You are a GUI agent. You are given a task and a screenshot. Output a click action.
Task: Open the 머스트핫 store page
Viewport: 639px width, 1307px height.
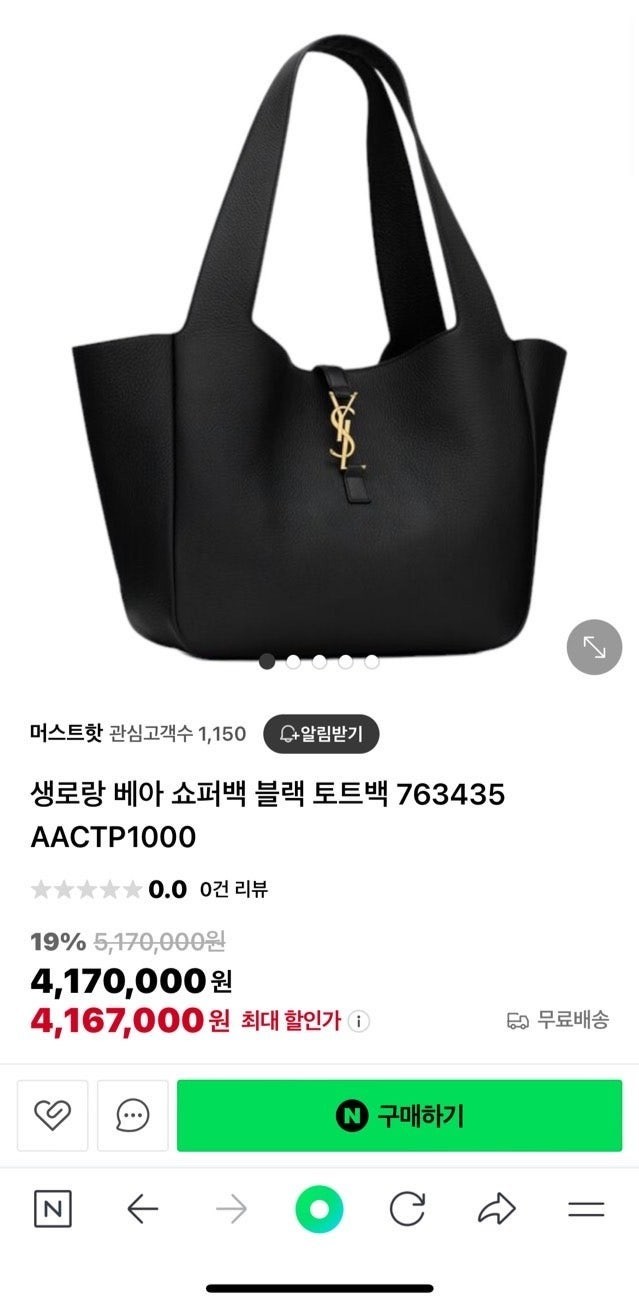click(66, 733)
